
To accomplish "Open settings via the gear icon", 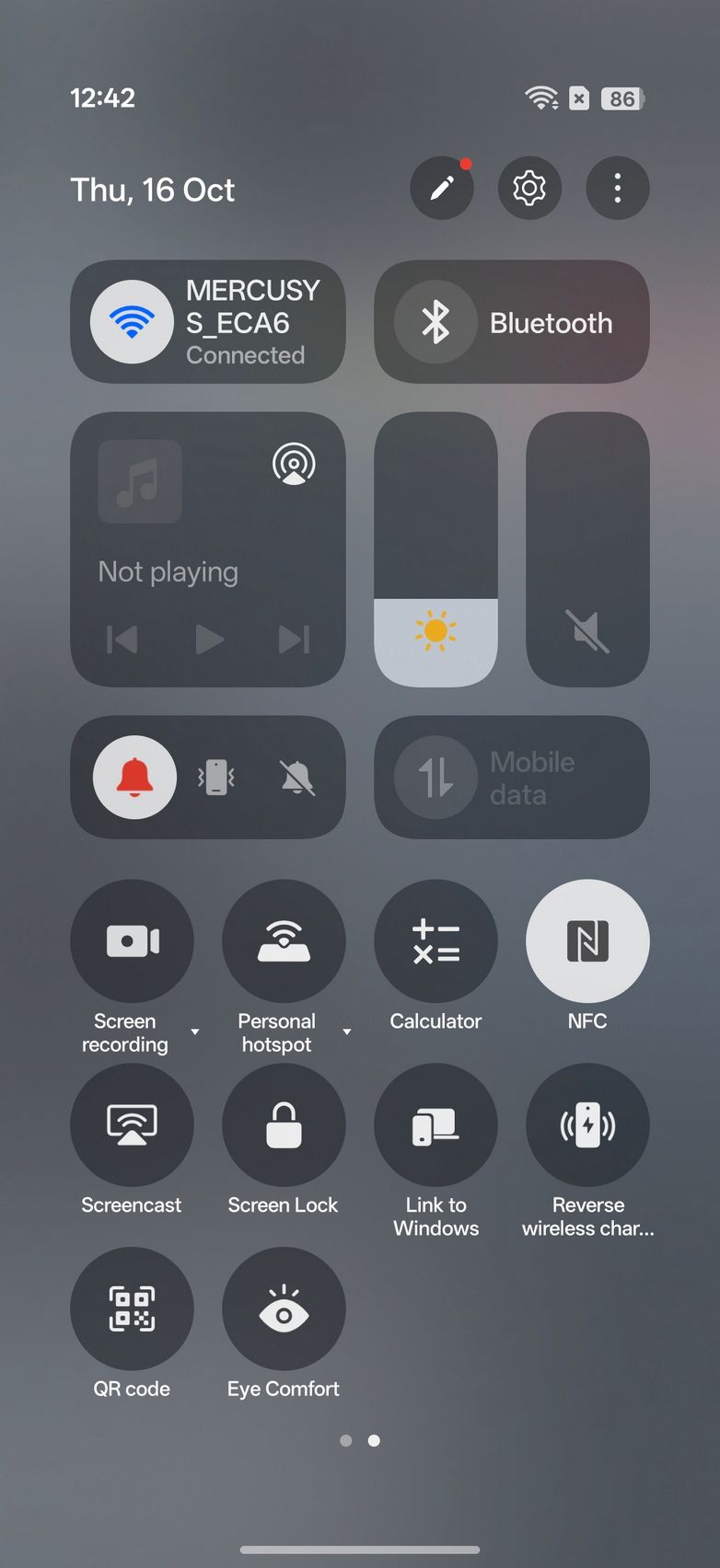I will coord(529,189).
